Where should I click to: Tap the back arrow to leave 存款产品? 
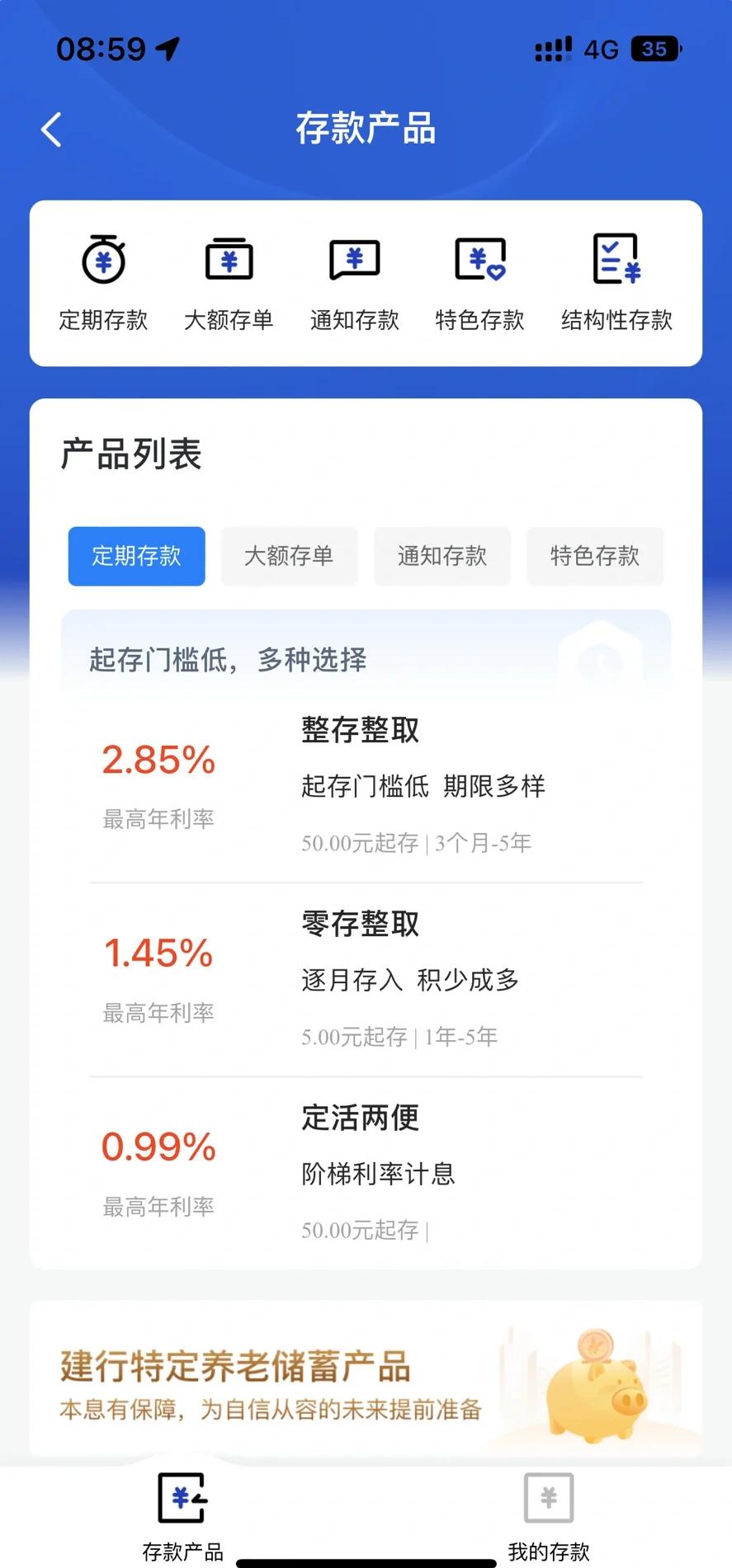[x=51, y=129]
